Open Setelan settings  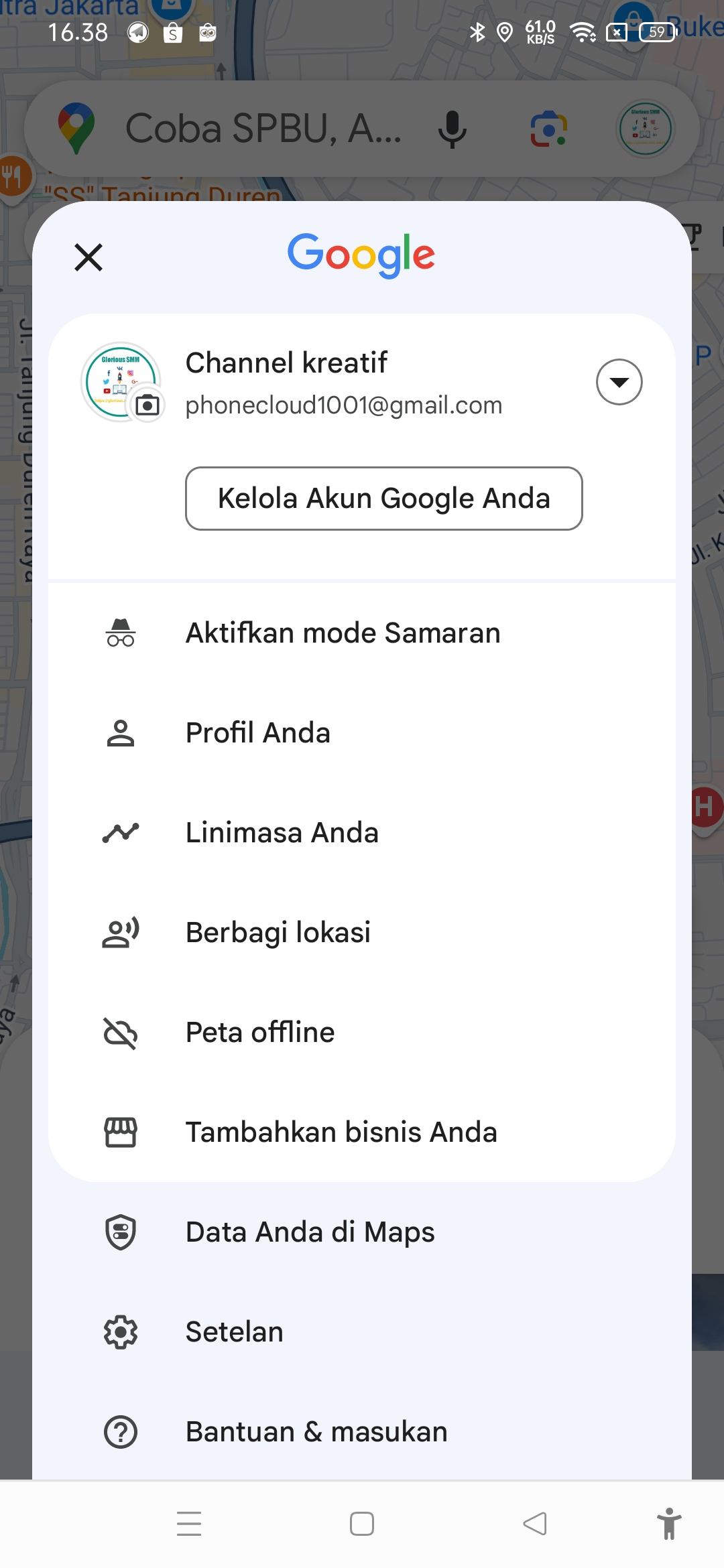click(362, 1331)
